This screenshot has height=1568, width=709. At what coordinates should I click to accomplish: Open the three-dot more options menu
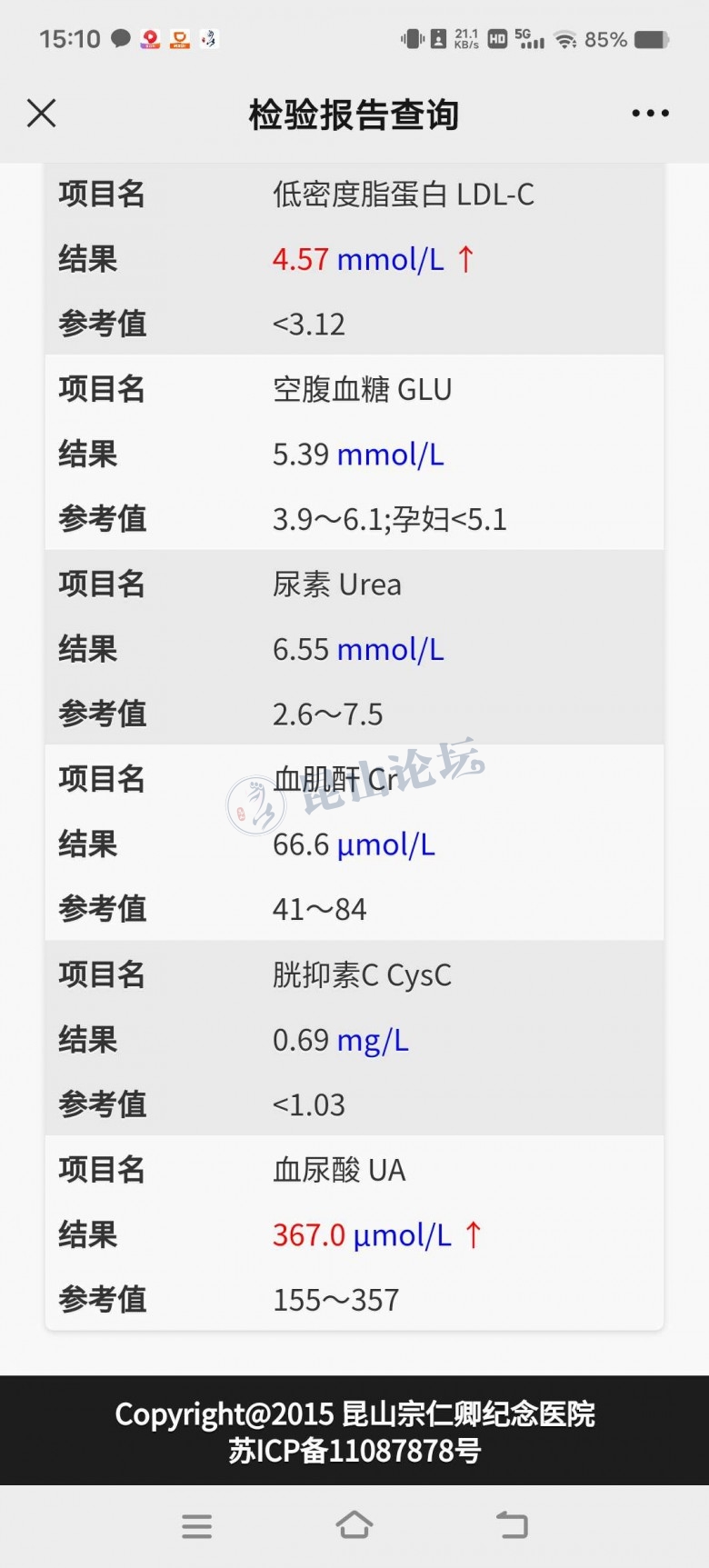coord(650,114)
